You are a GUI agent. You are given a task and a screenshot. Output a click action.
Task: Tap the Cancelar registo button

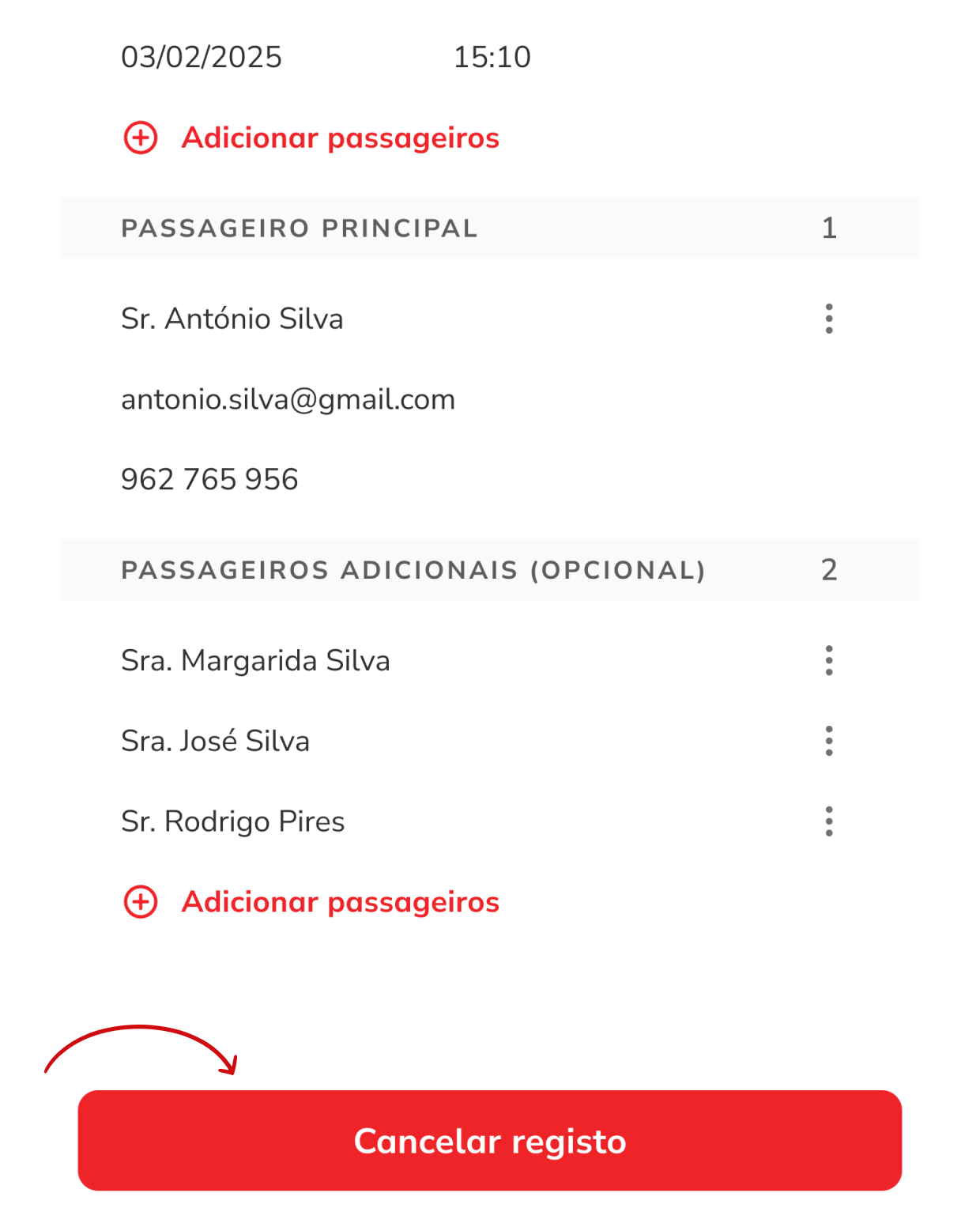coord(490,1140)
